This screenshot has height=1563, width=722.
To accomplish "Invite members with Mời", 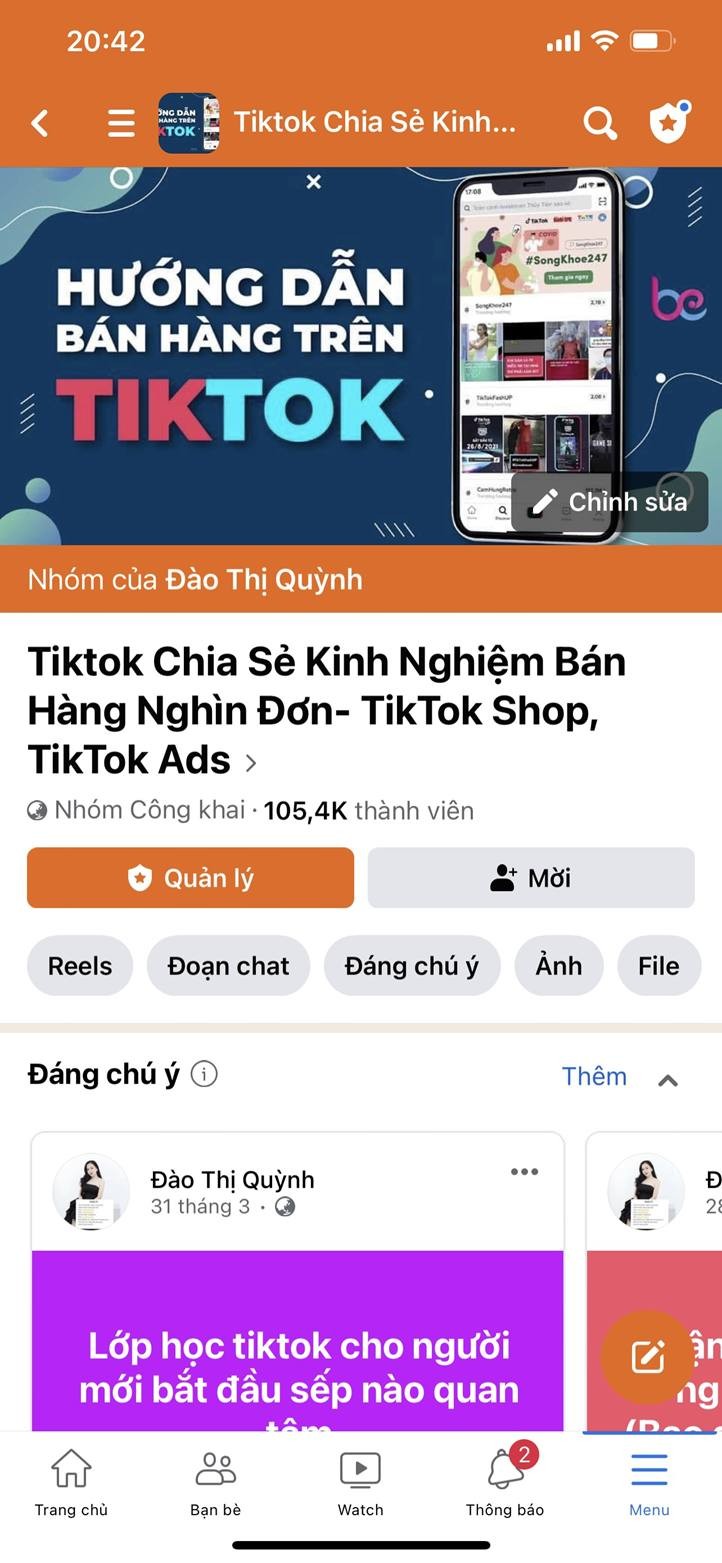I will pos(531,878).
